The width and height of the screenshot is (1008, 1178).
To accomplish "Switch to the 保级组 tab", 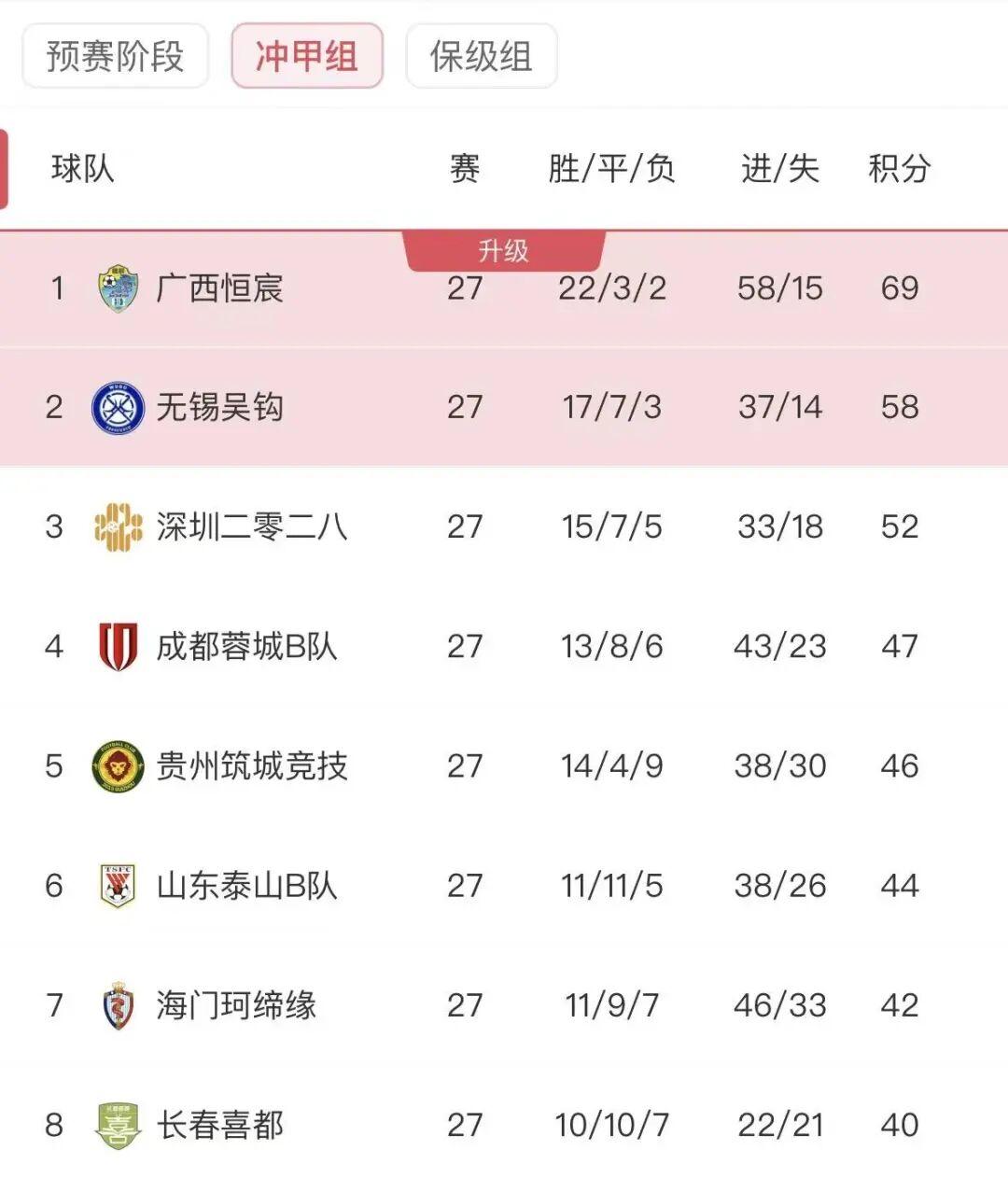I will click(x=482, y=56).
